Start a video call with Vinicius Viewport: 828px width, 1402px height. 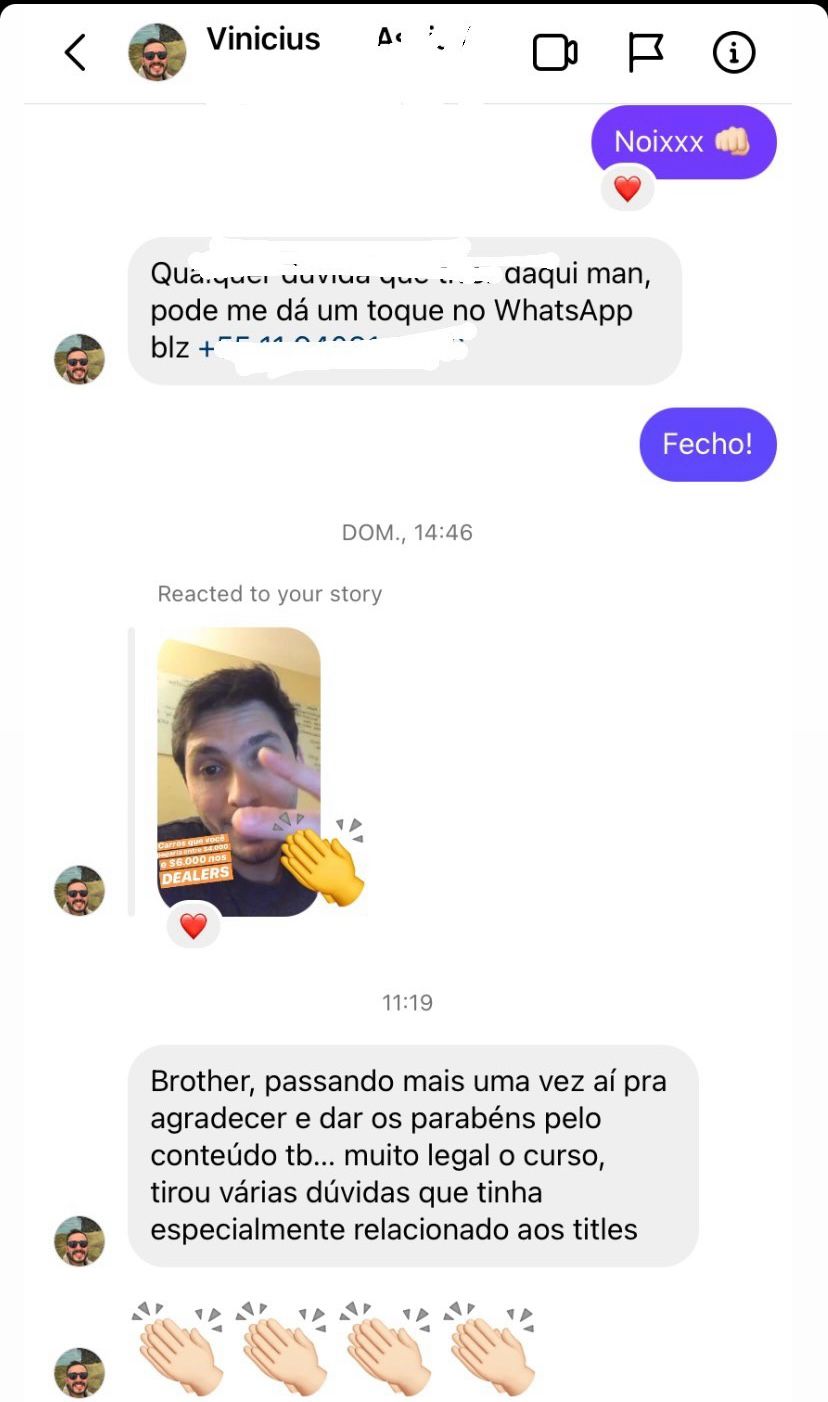point(555,53)
